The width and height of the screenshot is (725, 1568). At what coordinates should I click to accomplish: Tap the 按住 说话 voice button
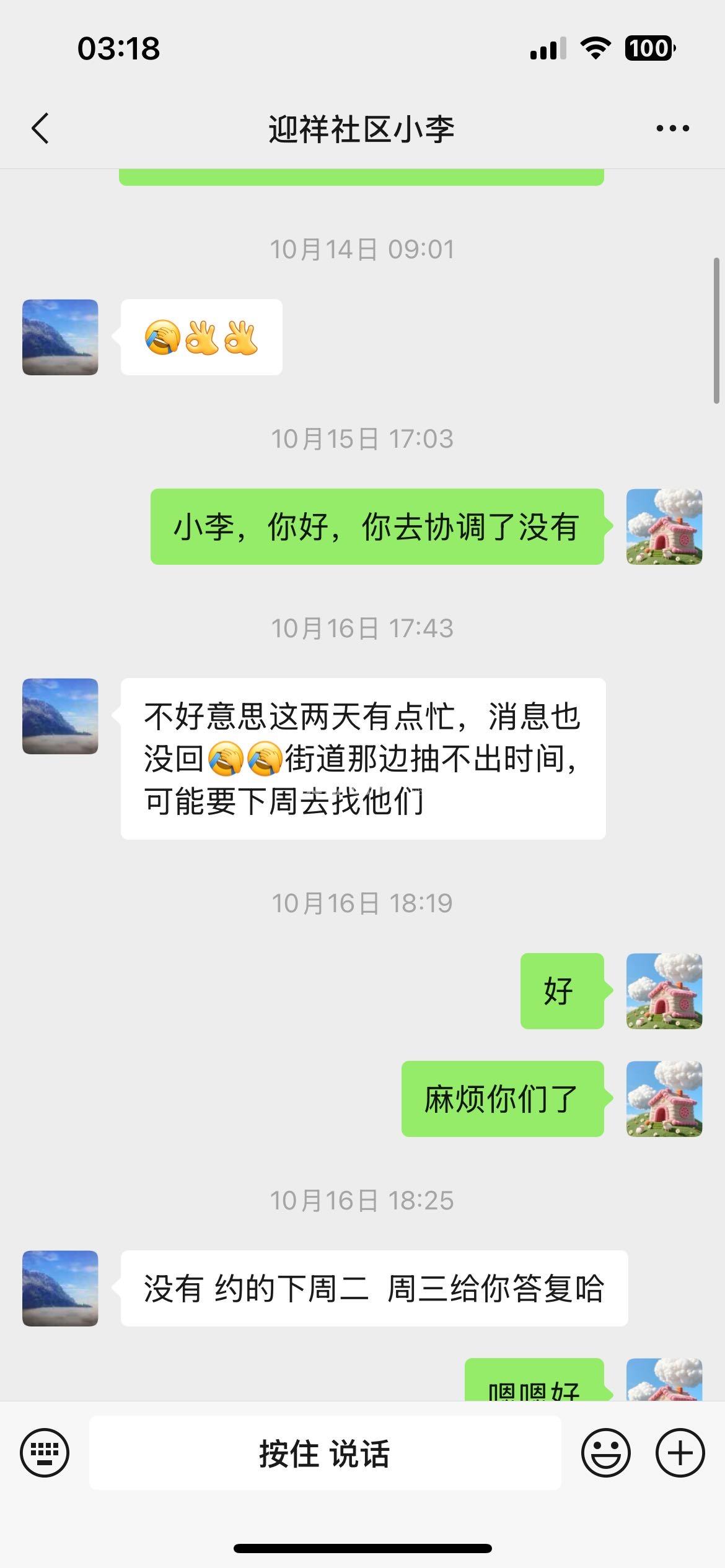pyautogui.click(x=325, y=1453)
